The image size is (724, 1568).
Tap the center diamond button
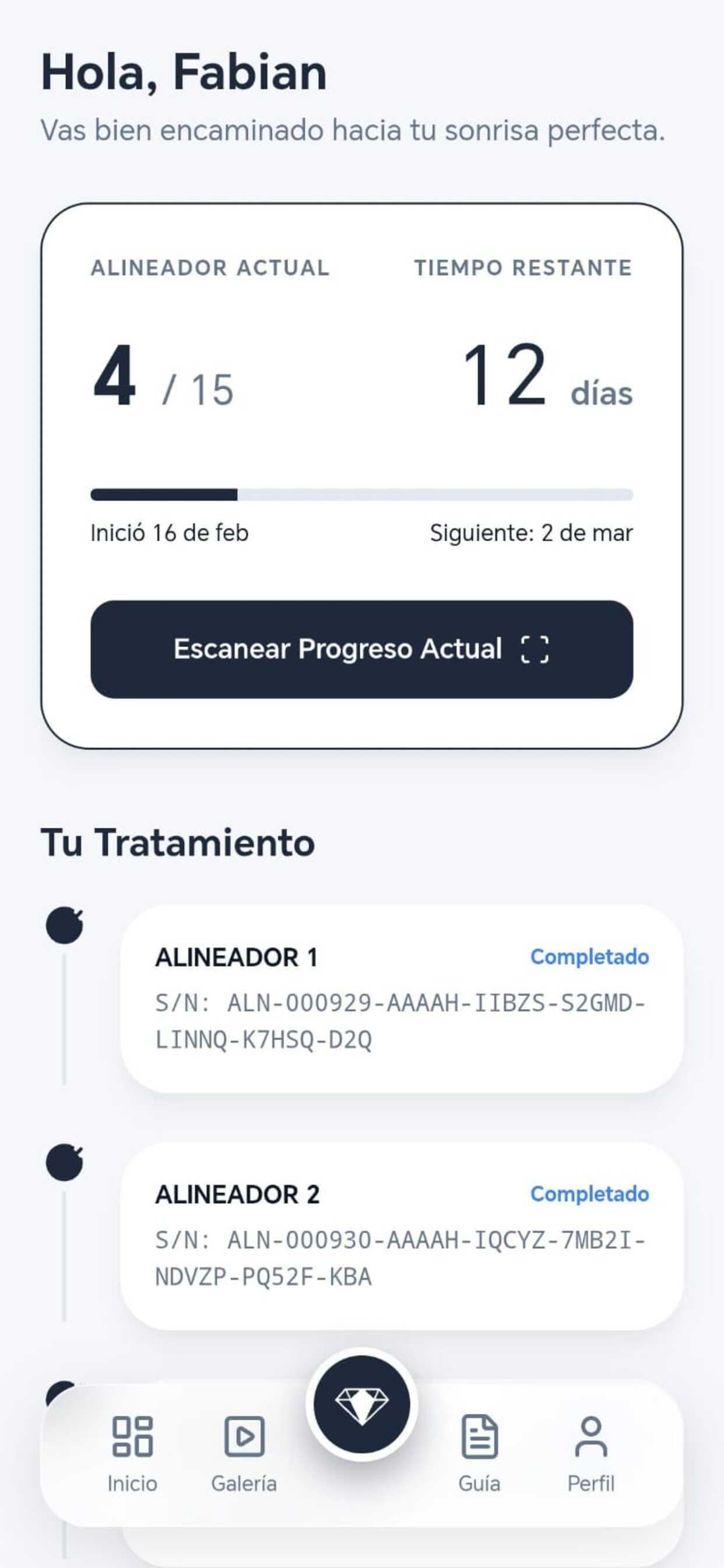[361, 1403]
